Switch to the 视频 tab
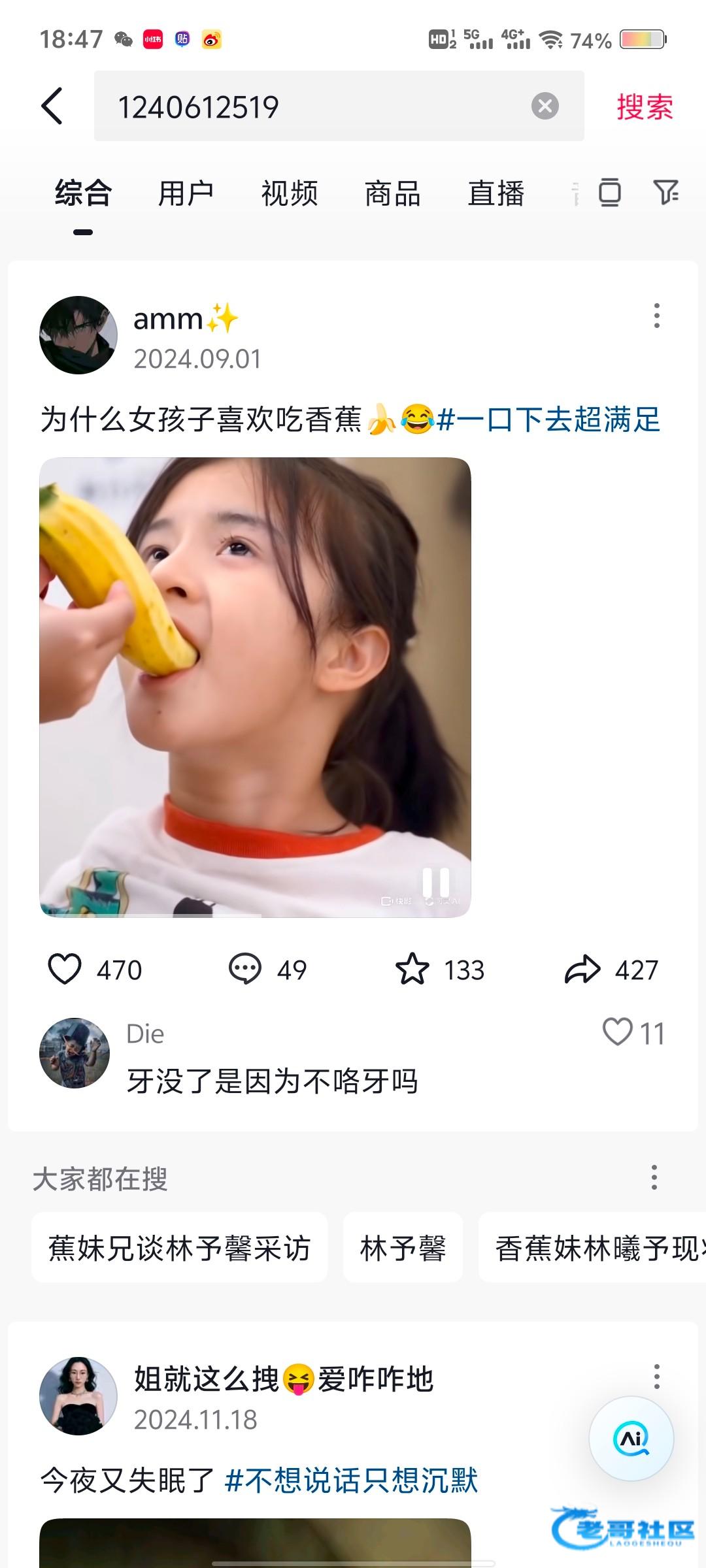Screen dimensions: 706x1568 [x=289, y=194]
